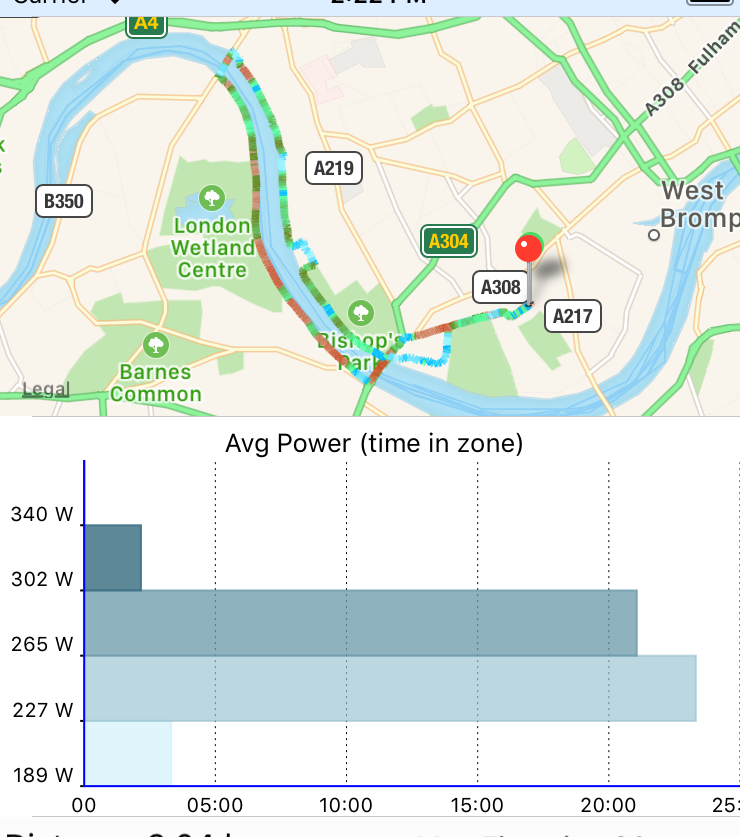This screenshot has width=740, height=837.
Task: Open the Legal link on the map
Action: coord(46,389)
